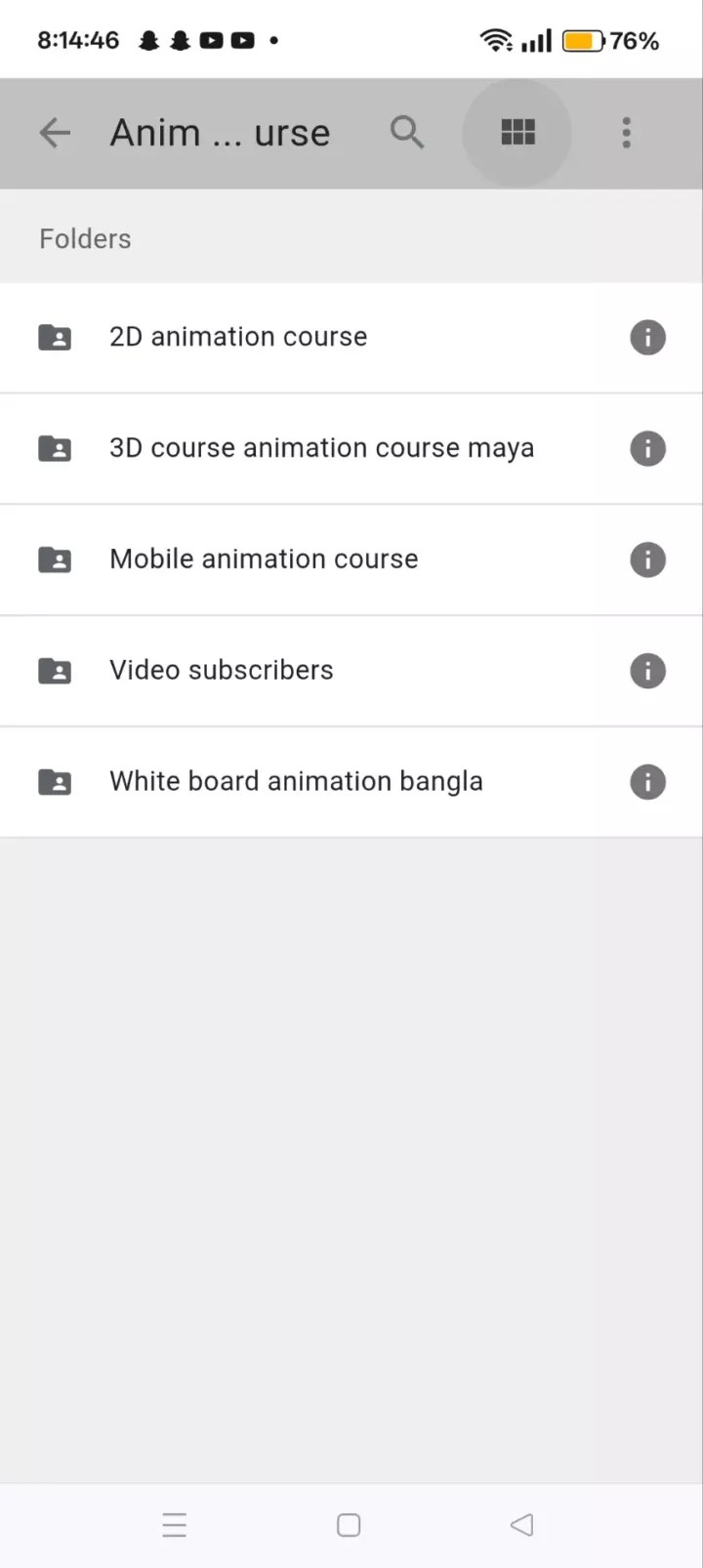Open the 2D animation course folder
703x1568 pixels.
(x=238, y=337)
